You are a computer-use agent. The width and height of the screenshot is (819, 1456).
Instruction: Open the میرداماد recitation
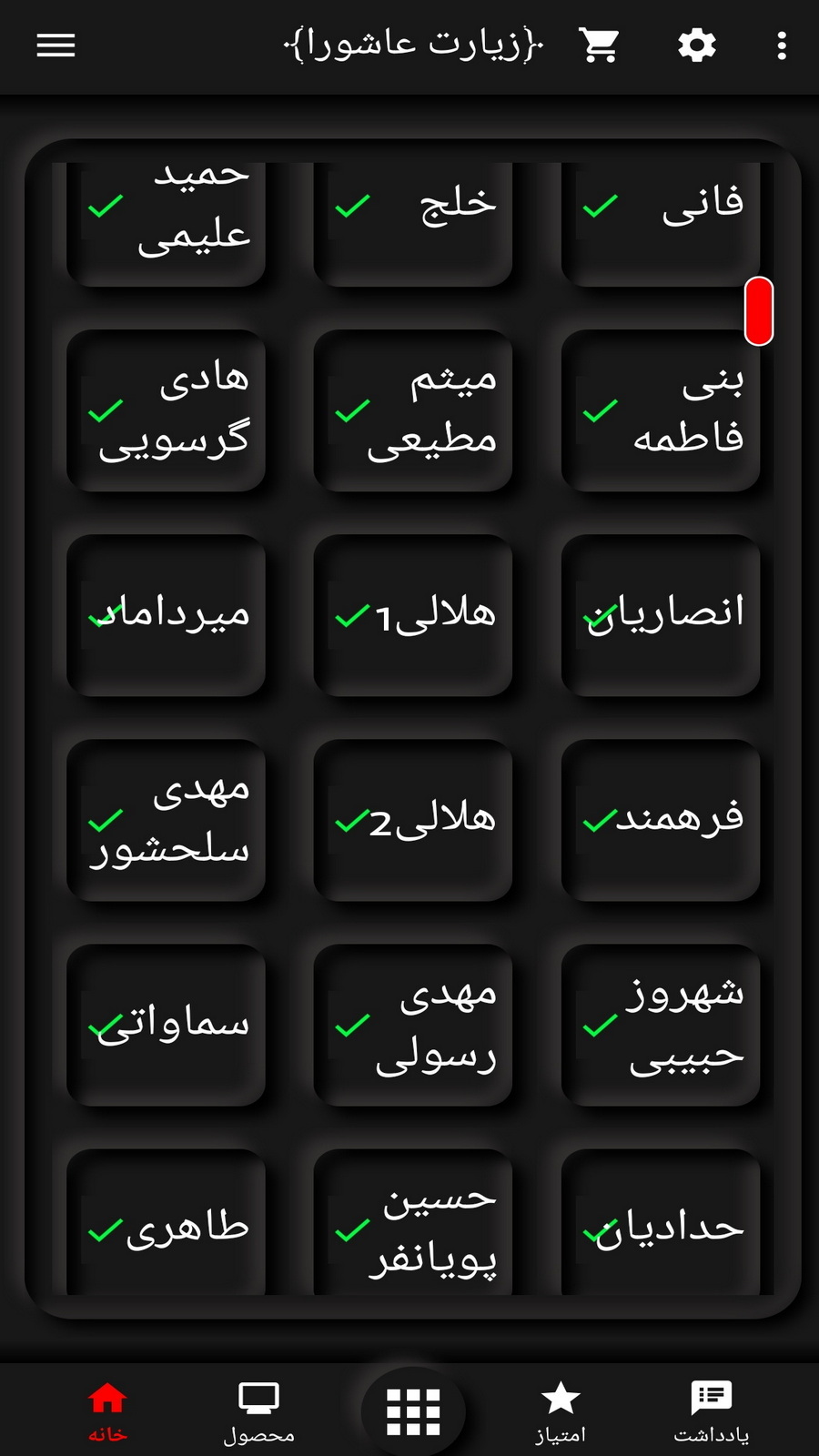click(x=166, y=615)
